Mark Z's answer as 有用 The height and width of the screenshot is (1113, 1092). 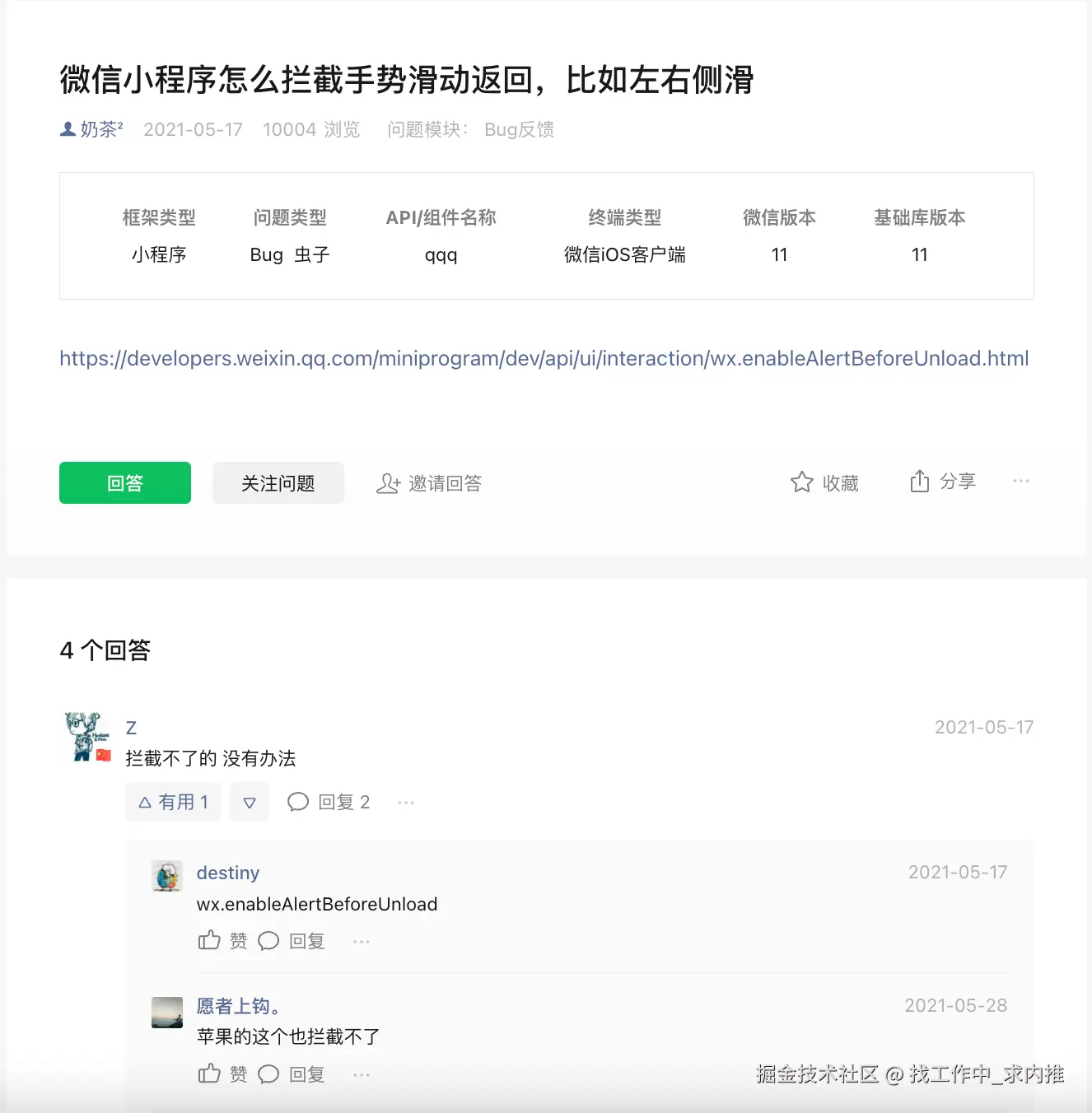click(x=174, y=802)
